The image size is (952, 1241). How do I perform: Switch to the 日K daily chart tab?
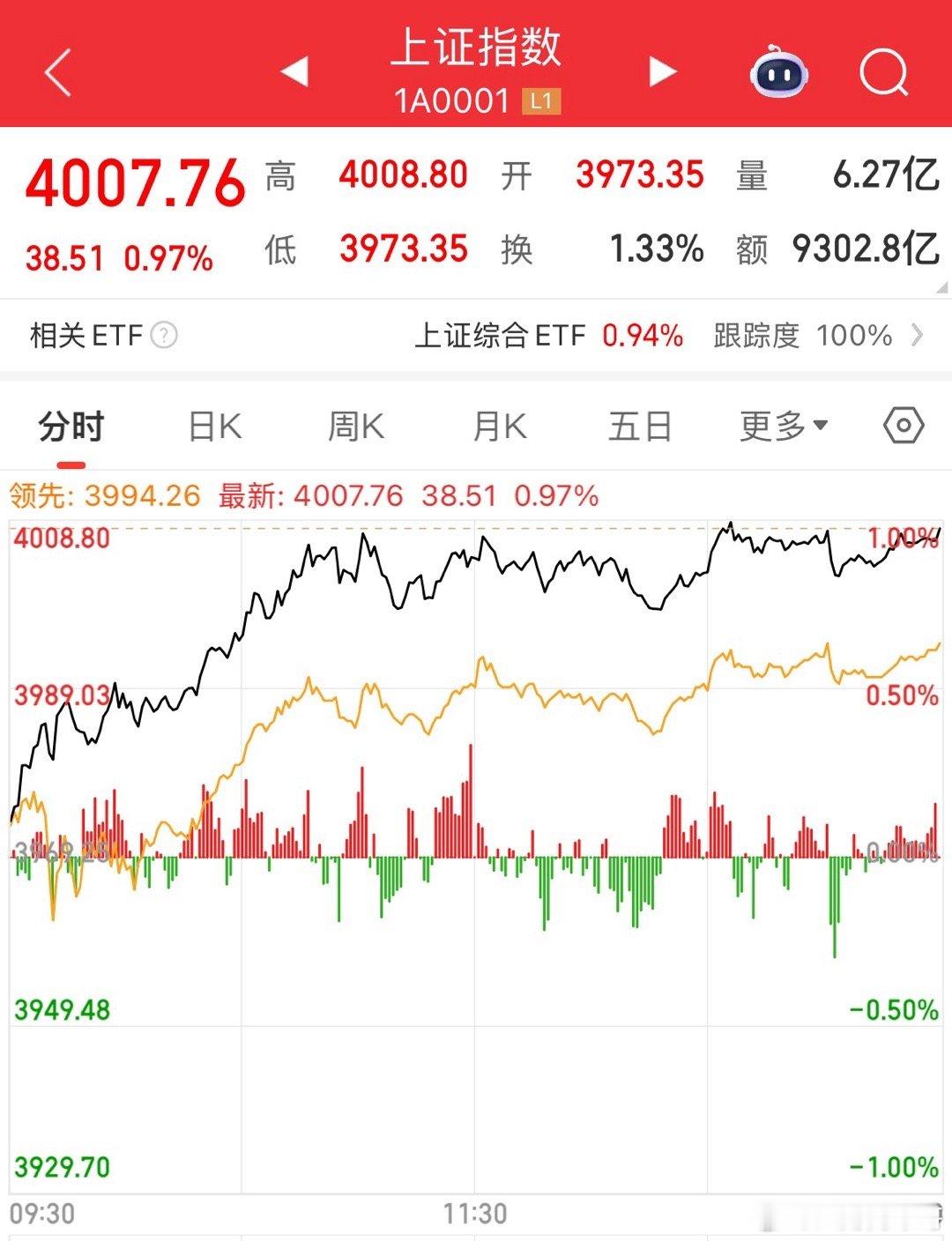pyautogui.click(x=212, y=425)
